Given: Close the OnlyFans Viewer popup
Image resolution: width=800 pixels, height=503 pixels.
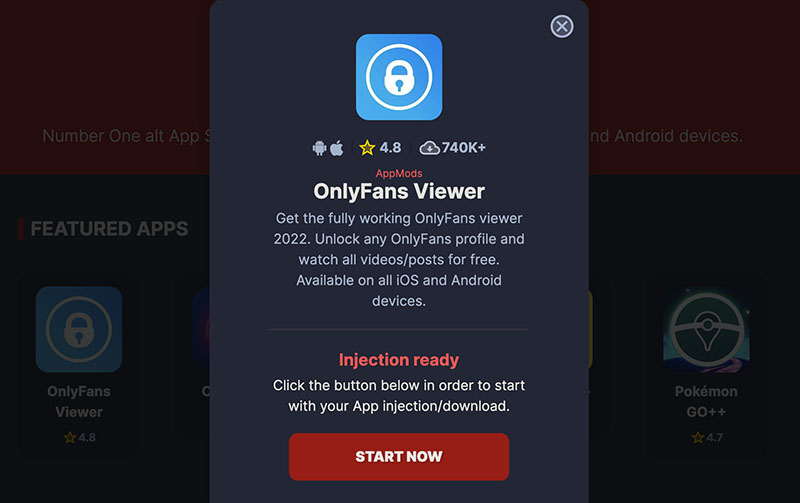Looking at the screenshot, I should coord(562,26).
